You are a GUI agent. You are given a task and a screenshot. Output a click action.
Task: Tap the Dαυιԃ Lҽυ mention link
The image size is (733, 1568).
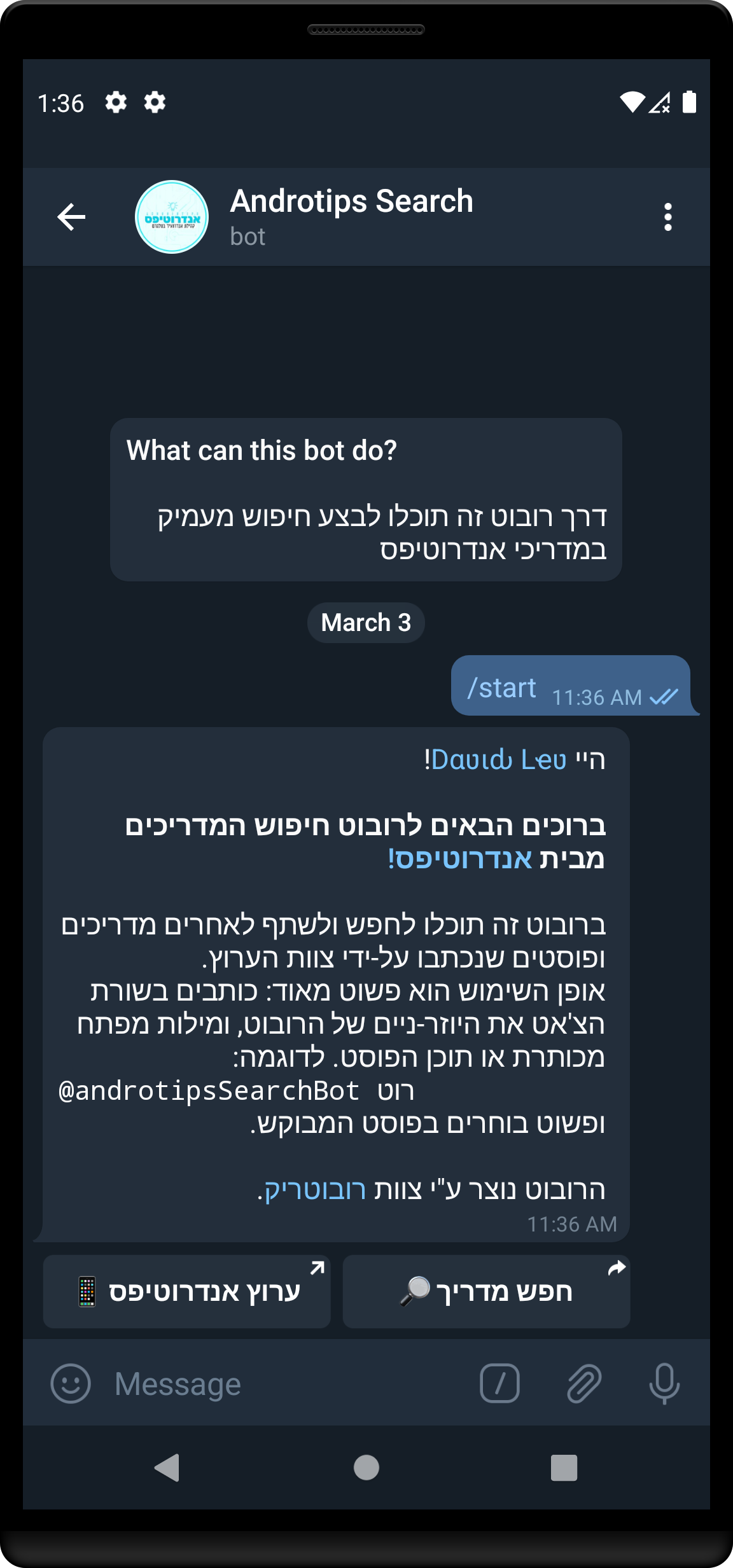[498, 760]
